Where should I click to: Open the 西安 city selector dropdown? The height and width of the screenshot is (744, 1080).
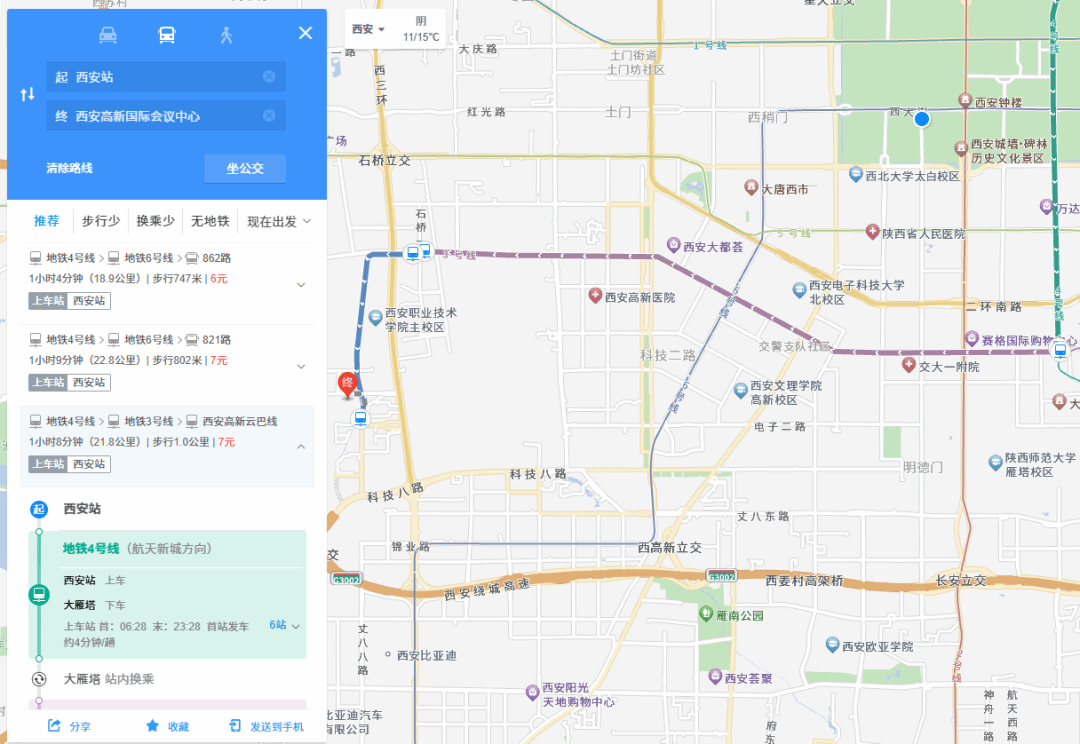click(x=368, y=29)
